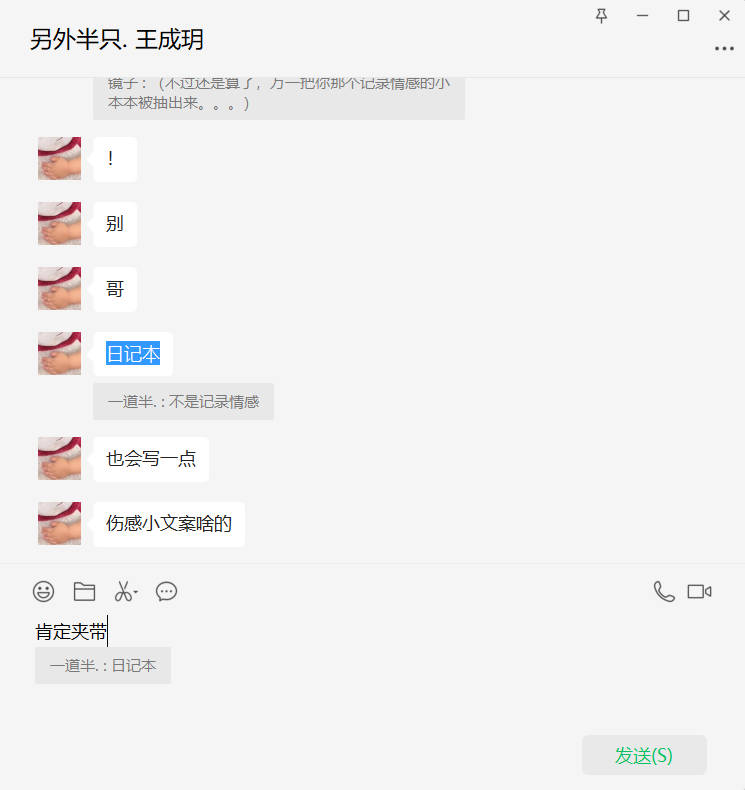Send the message with 发送(S)
This screenshot has width=745, height=790.
pos(643,755)
